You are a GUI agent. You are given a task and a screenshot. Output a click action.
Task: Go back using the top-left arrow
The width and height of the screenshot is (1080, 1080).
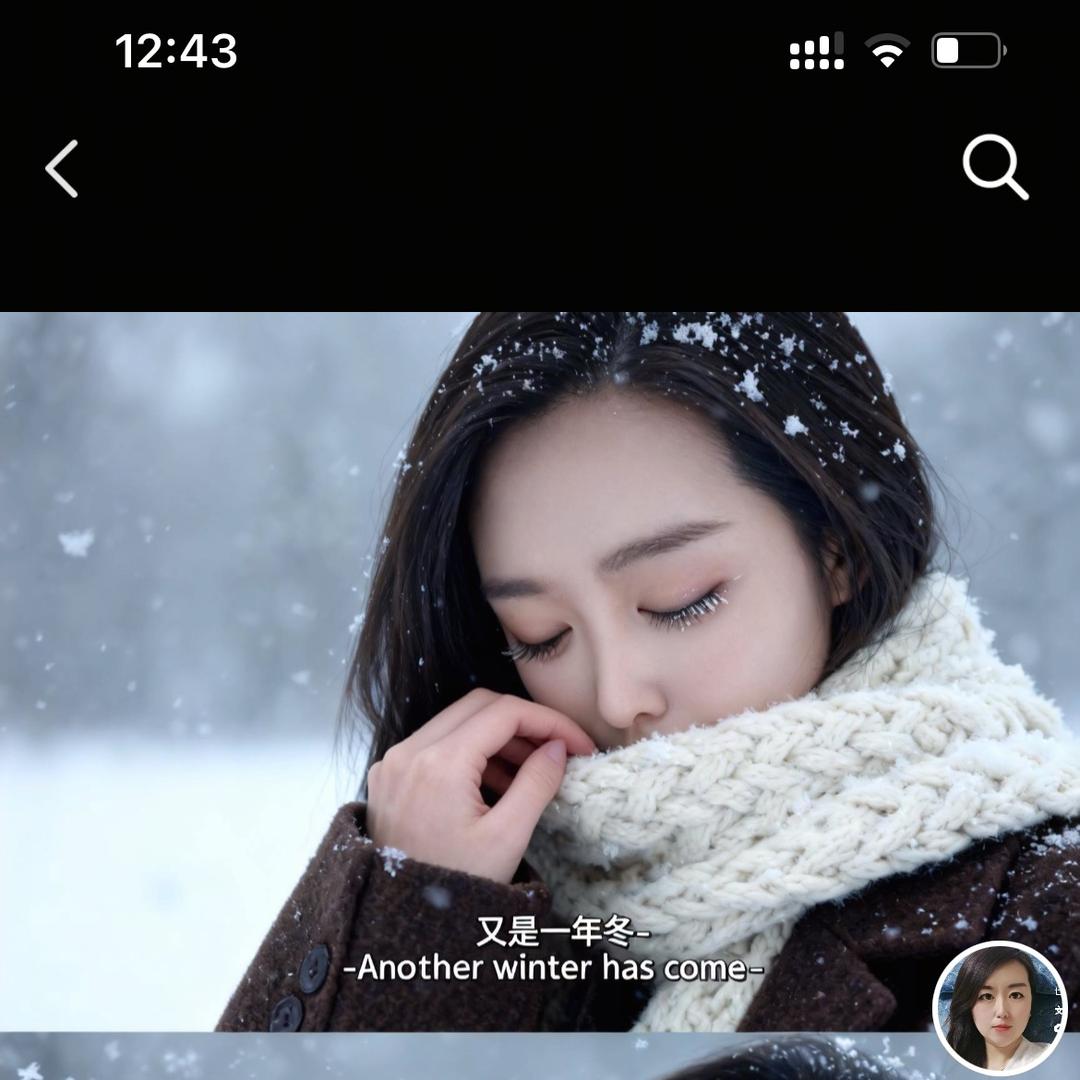tap(62, 168)
